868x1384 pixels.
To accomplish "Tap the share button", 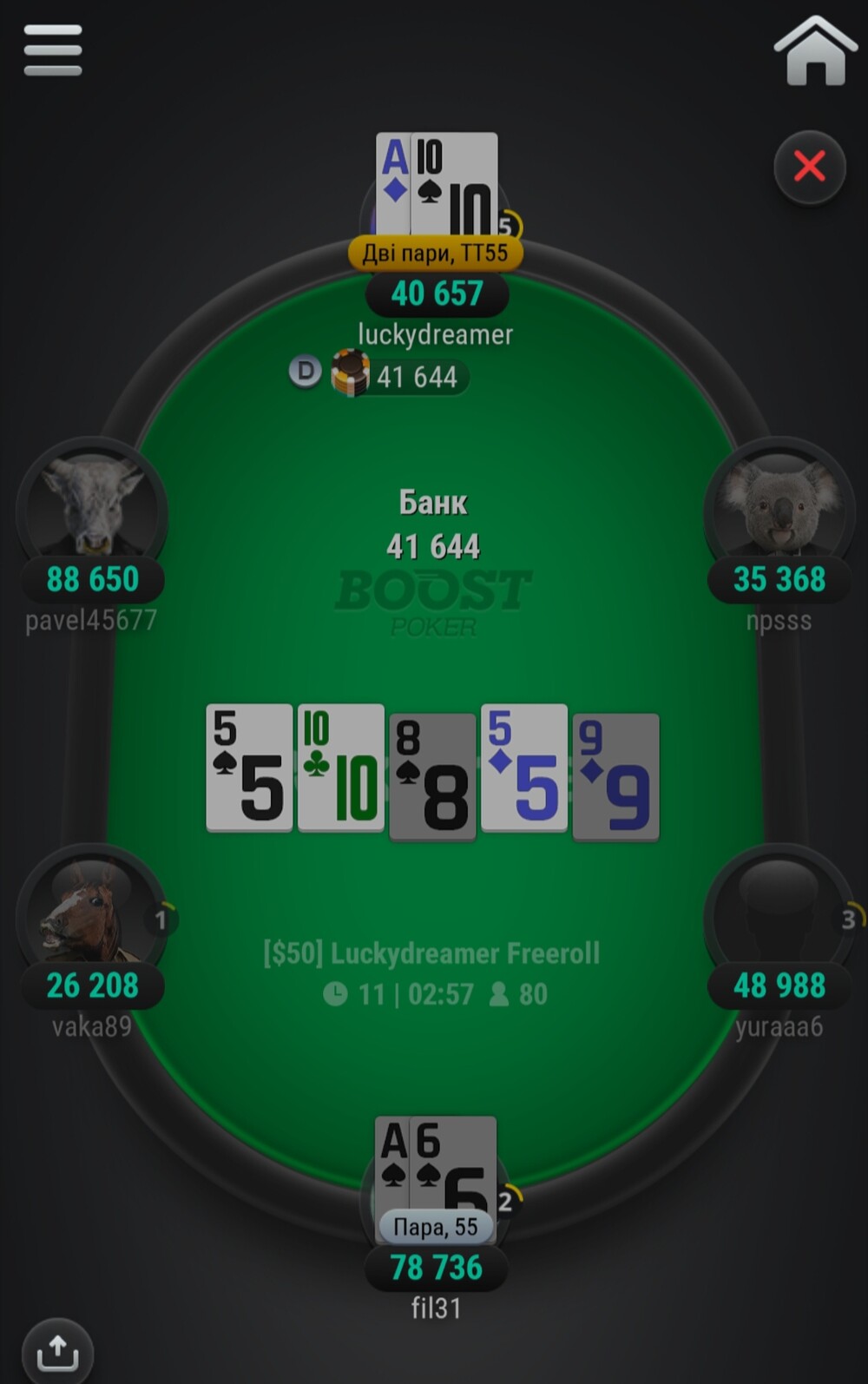I will click(57, 1351).
